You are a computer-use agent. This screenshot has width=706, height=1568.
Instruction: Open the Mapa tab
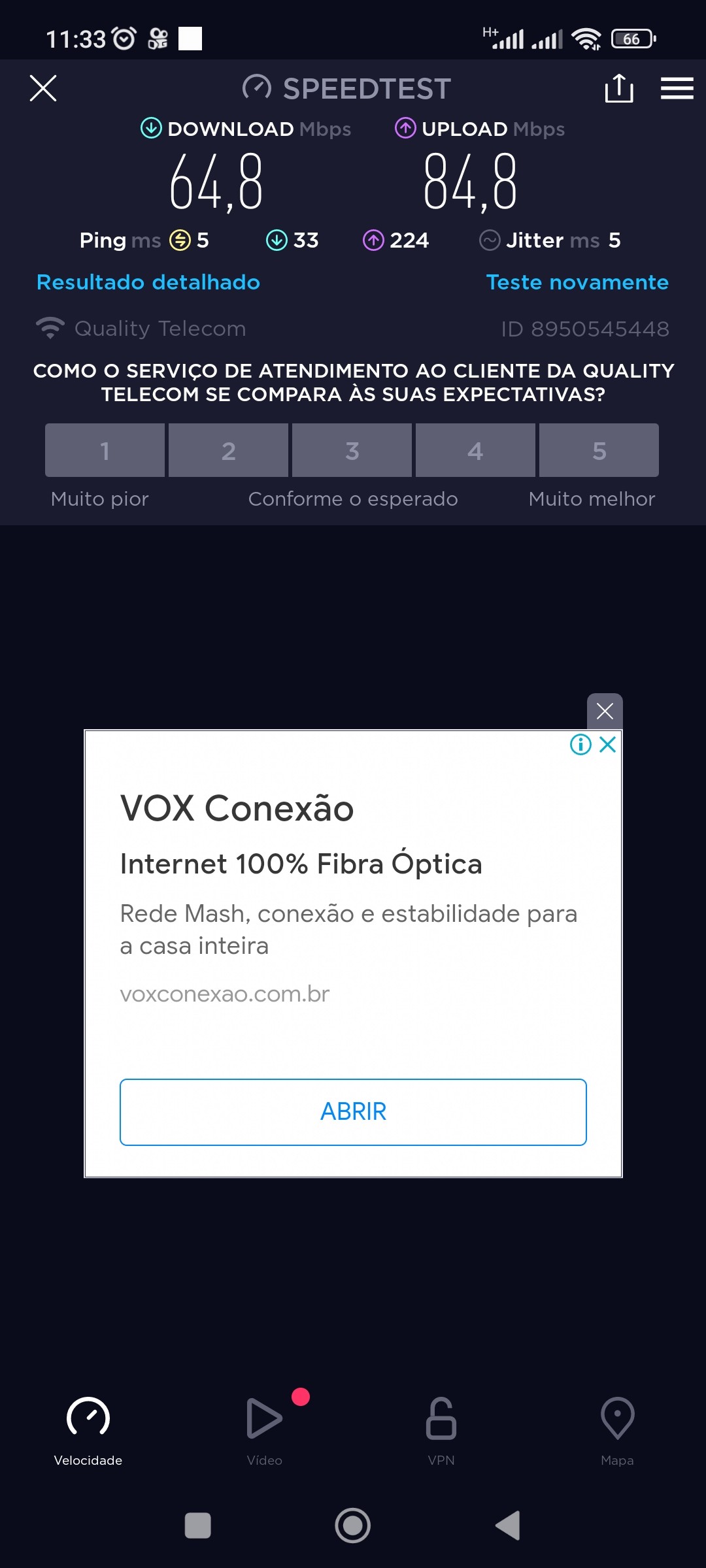[x=617, y=1428]
